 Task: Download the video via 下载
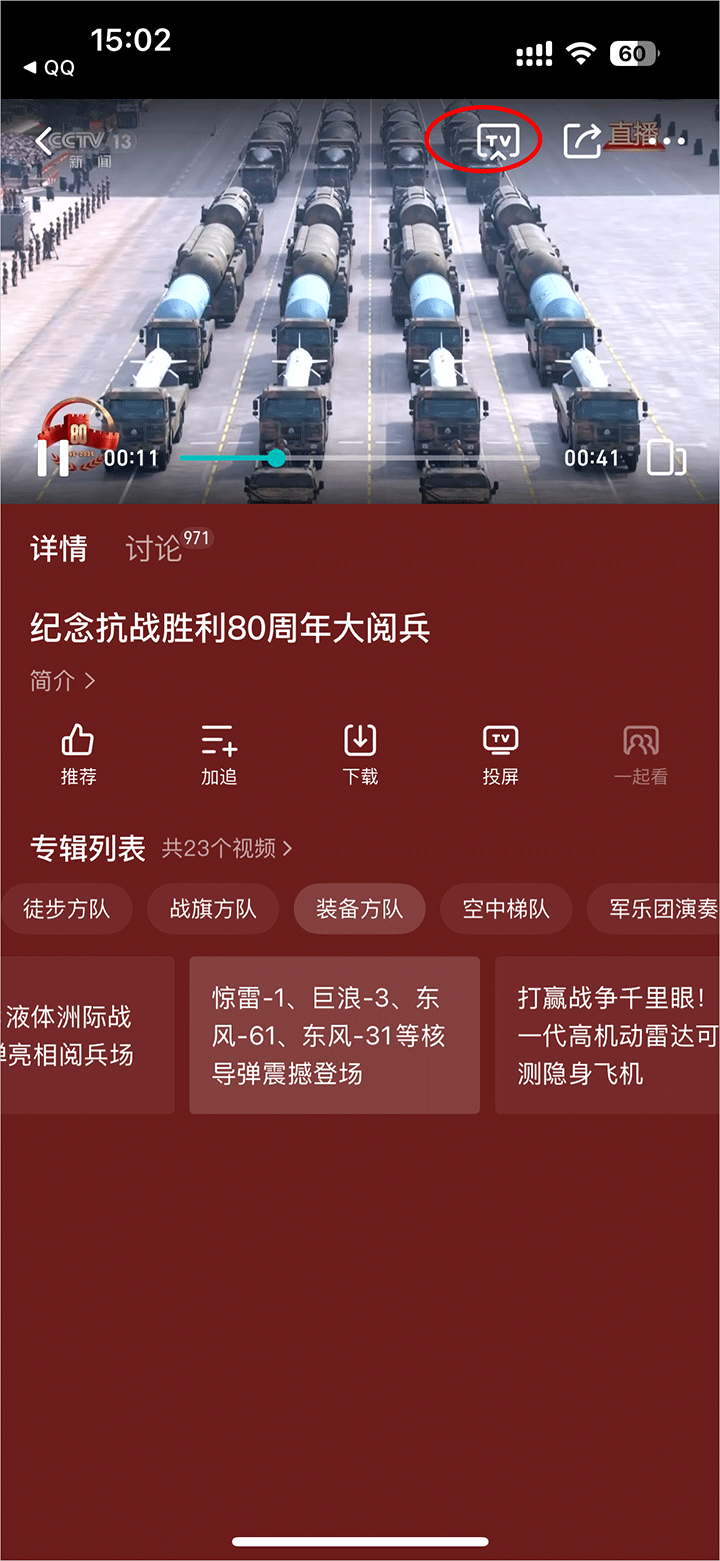tap(360, 753)
